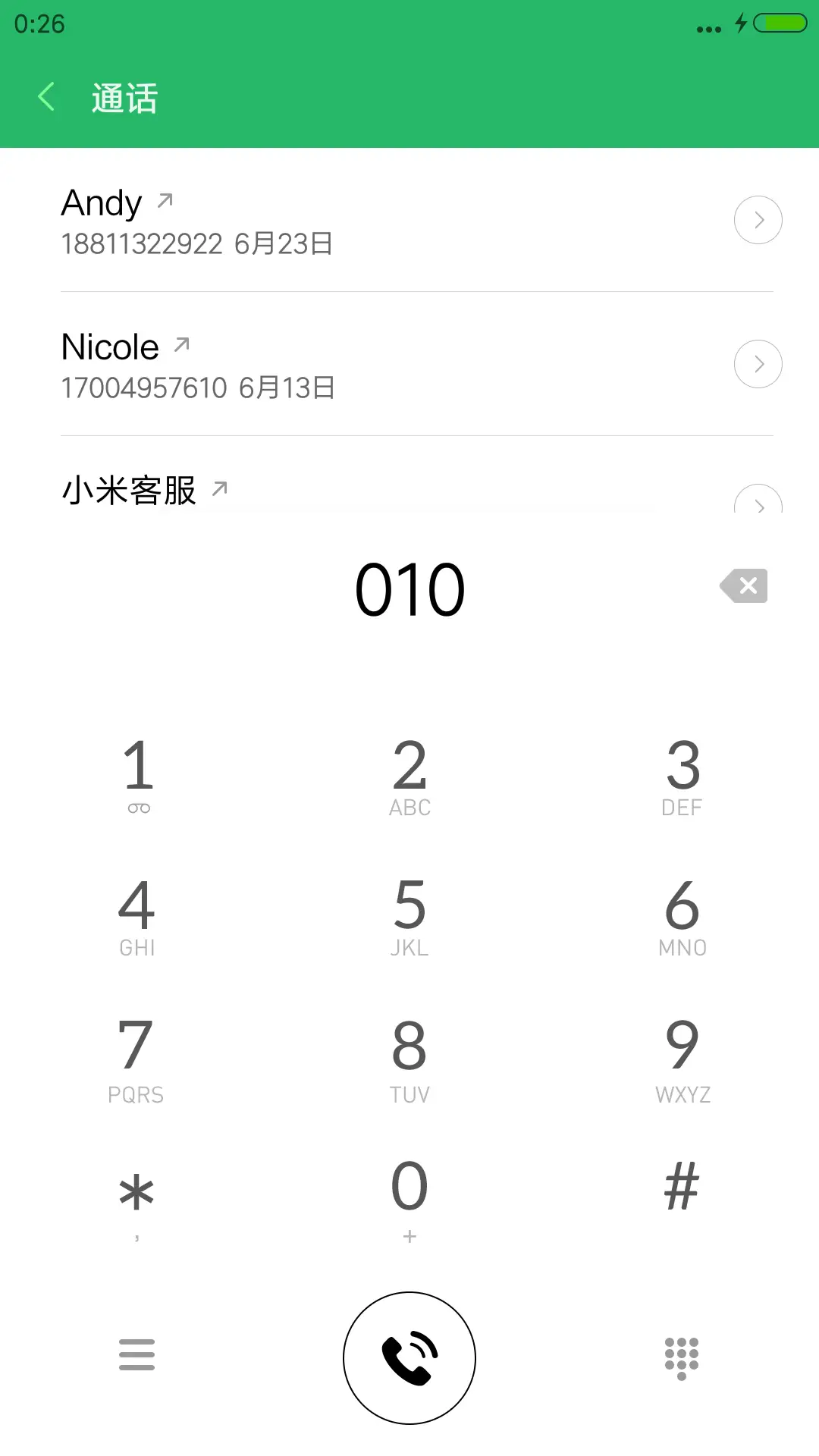The height and width of the screenshot is (1456, 819).
Task: Select the 通话 title in the header
Action: coord(124,98)
